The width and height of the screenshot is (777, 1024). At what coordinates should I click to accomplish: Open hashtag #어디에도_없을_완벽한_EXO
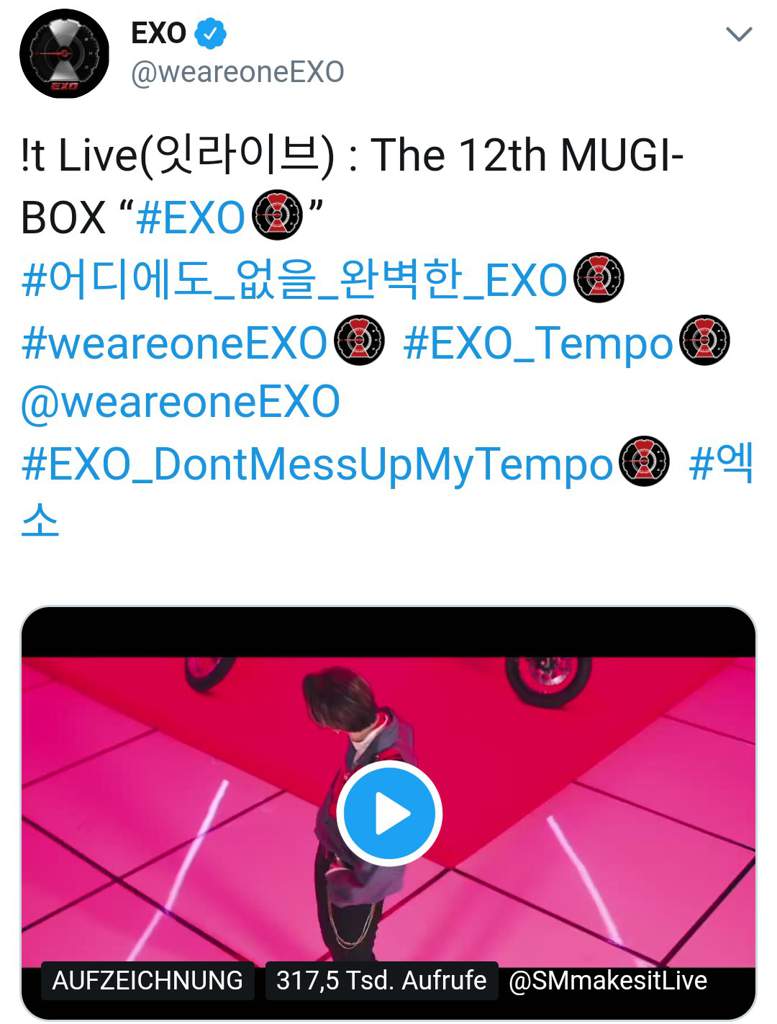[294, 281]
